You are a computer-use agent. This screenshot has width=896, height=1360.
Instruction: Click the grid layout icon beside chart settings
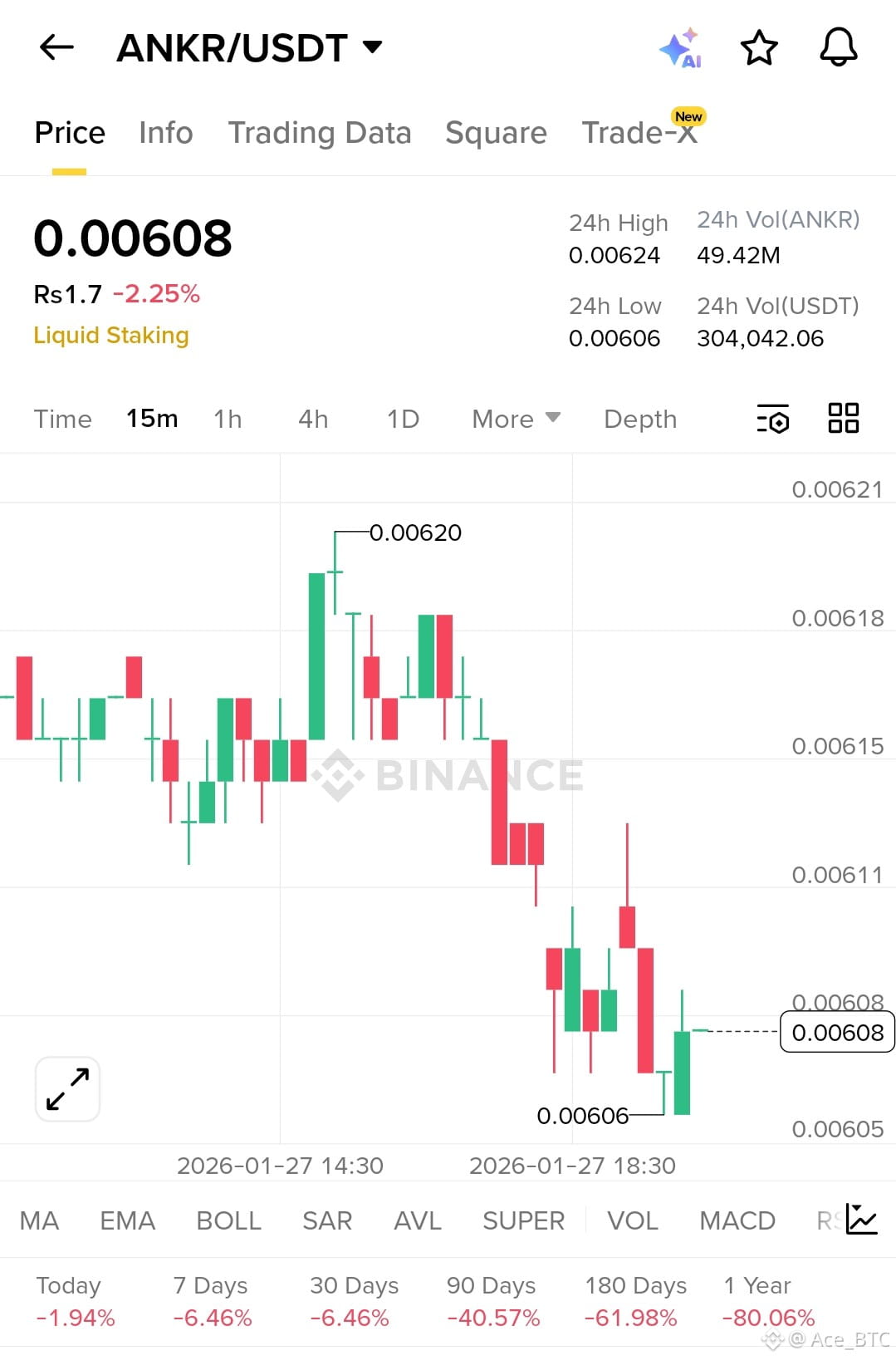tap(844, 420)
